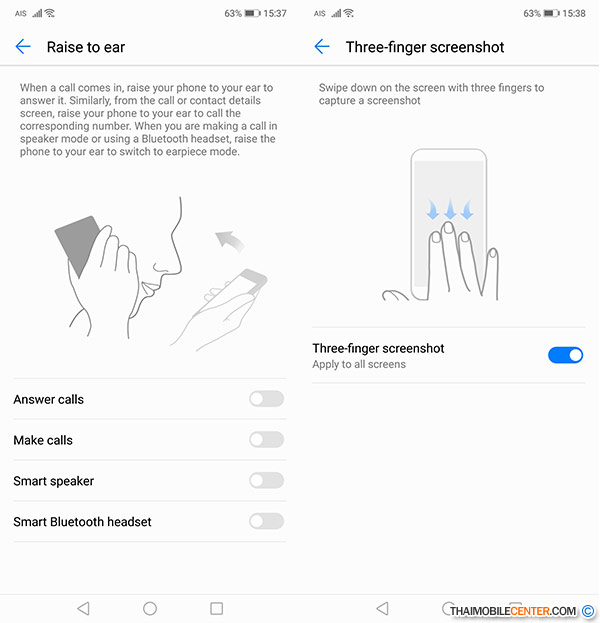
Task: Toggle the Smart speaker option on
Action: click(x=266, y=481)
